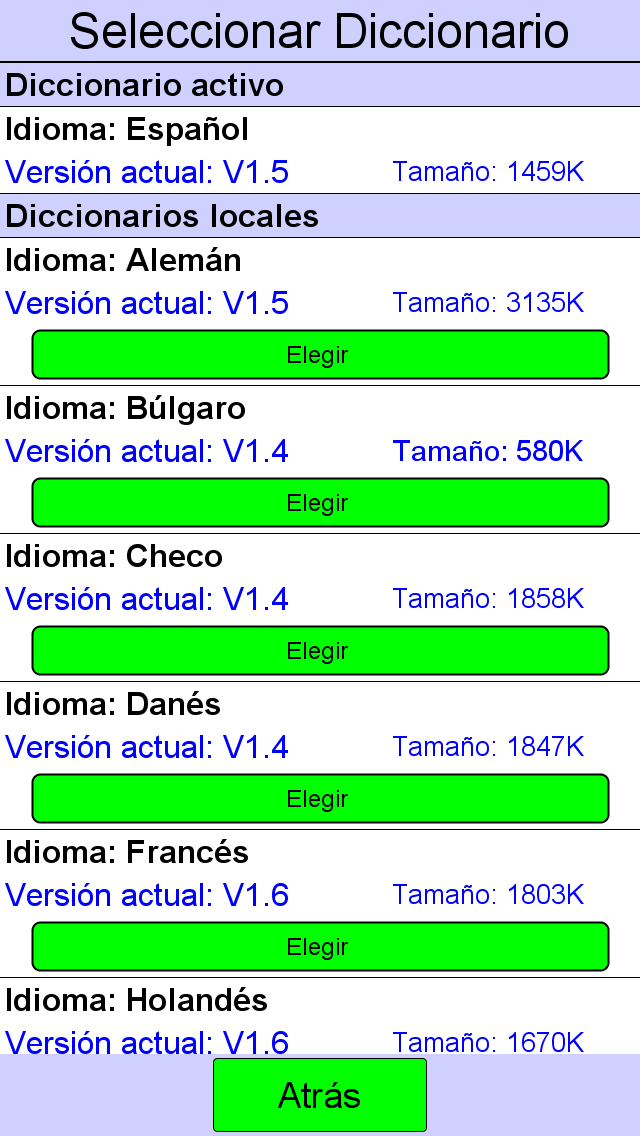The height and width of the screenshot is (1136, 640).
Task: Tap Elegir for the Danés dictionary
Action: point(320,798)
